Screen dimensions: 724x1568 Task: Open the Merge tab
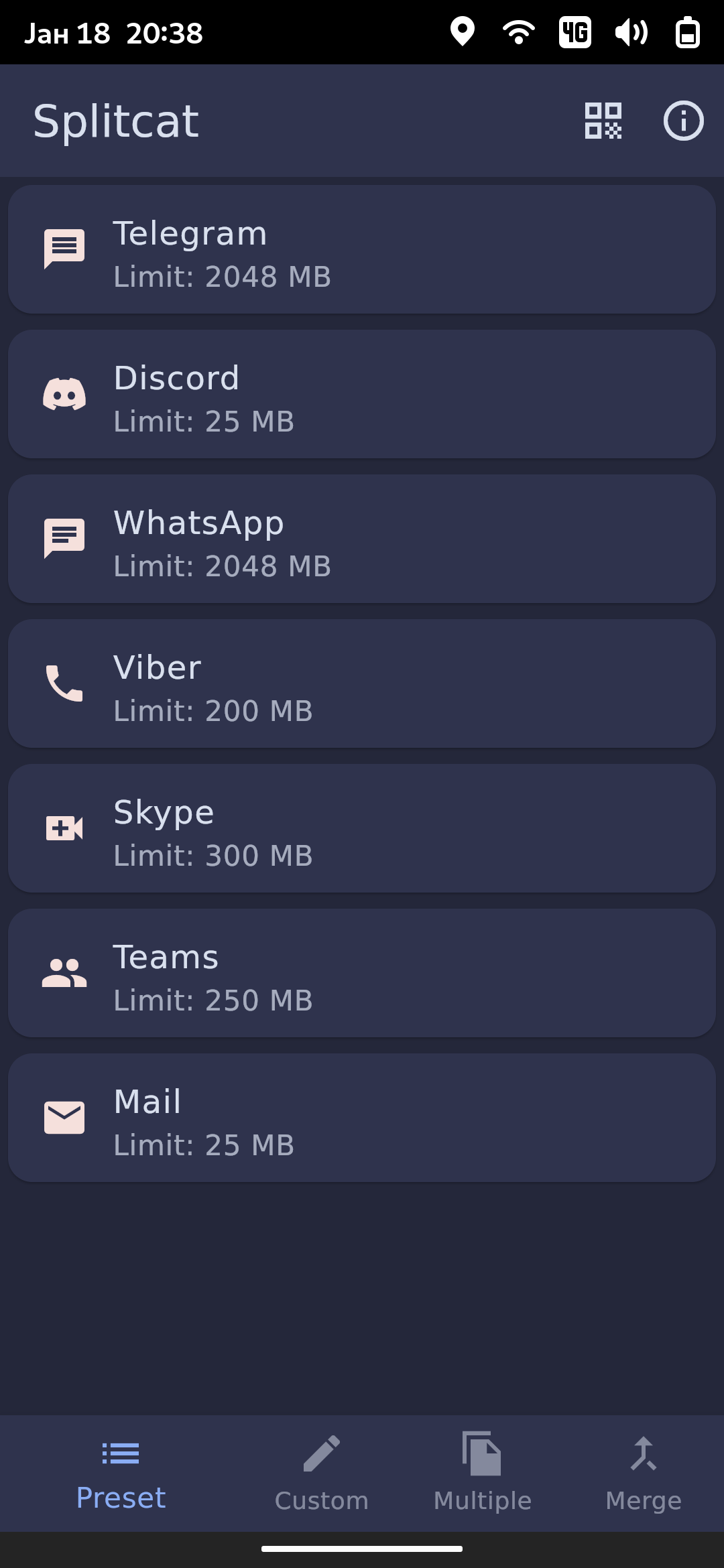click(644, 1474)
